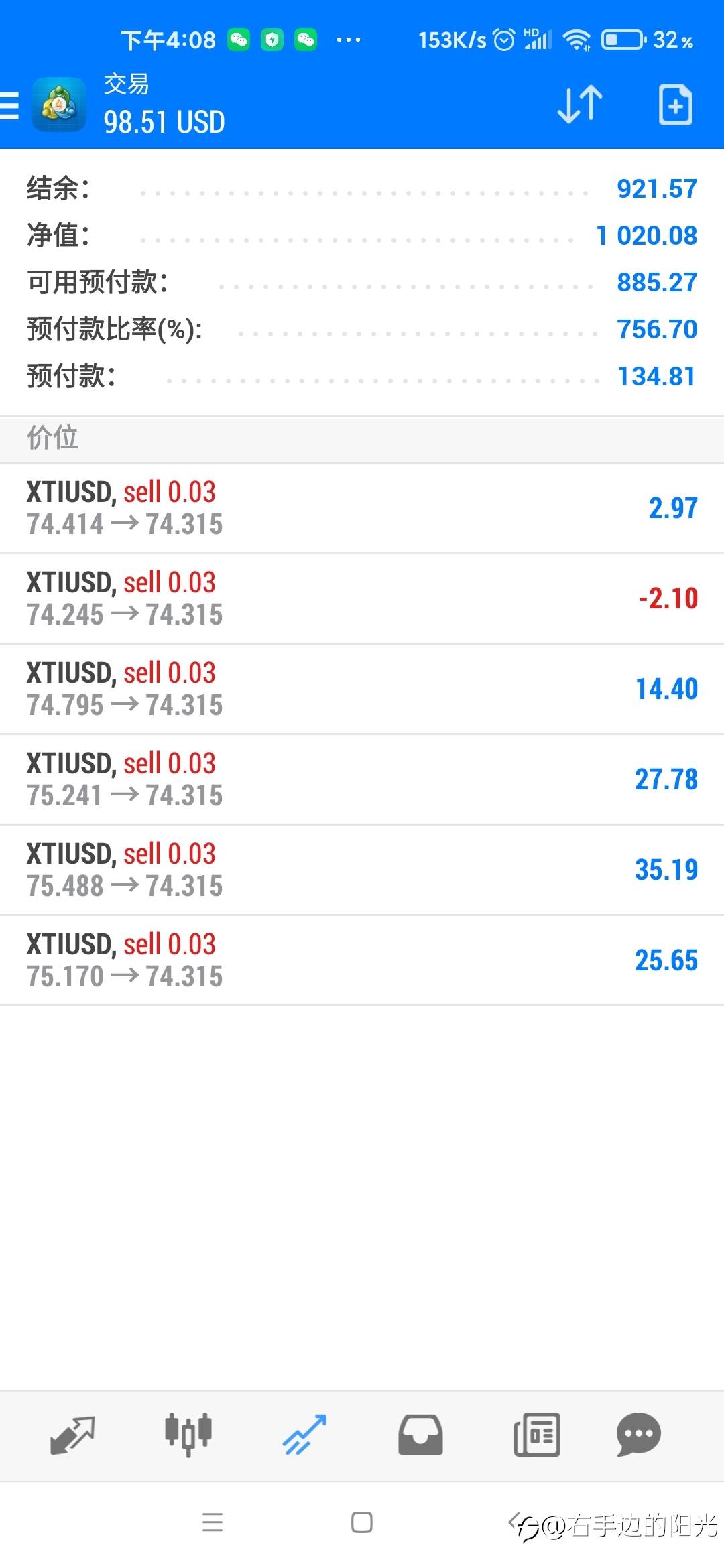The image size is (724, 1568).
Task: Open the News tab
Action: coord(536,1435)
